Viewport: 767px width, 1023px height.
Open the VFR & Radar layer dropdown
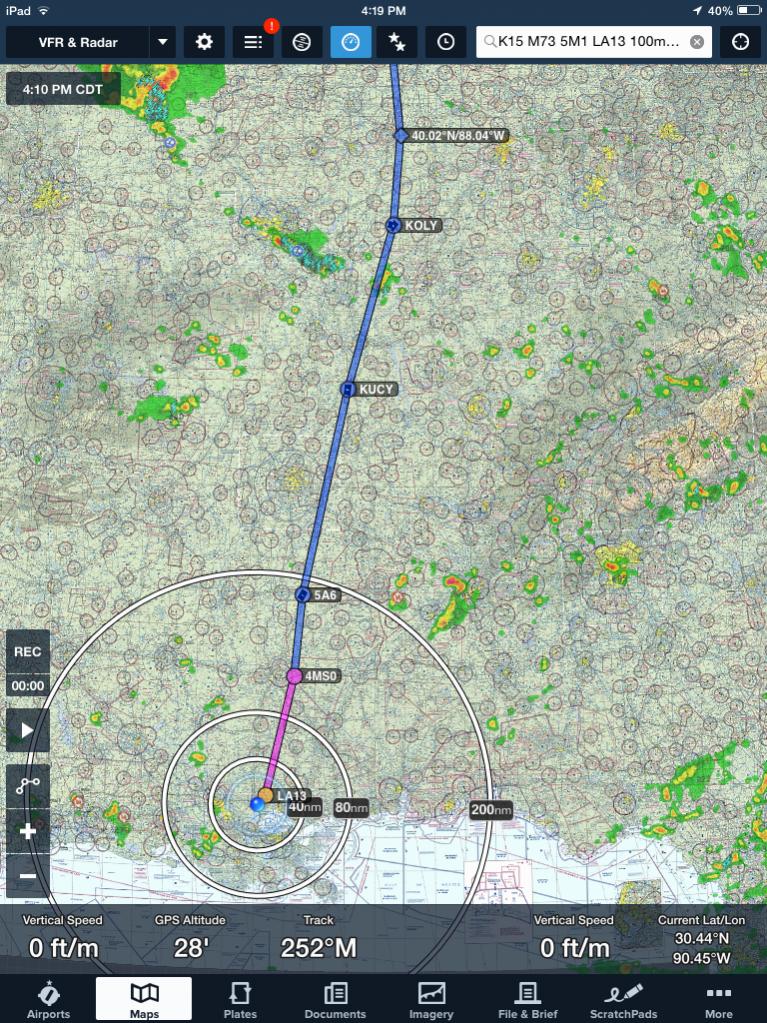162,43
